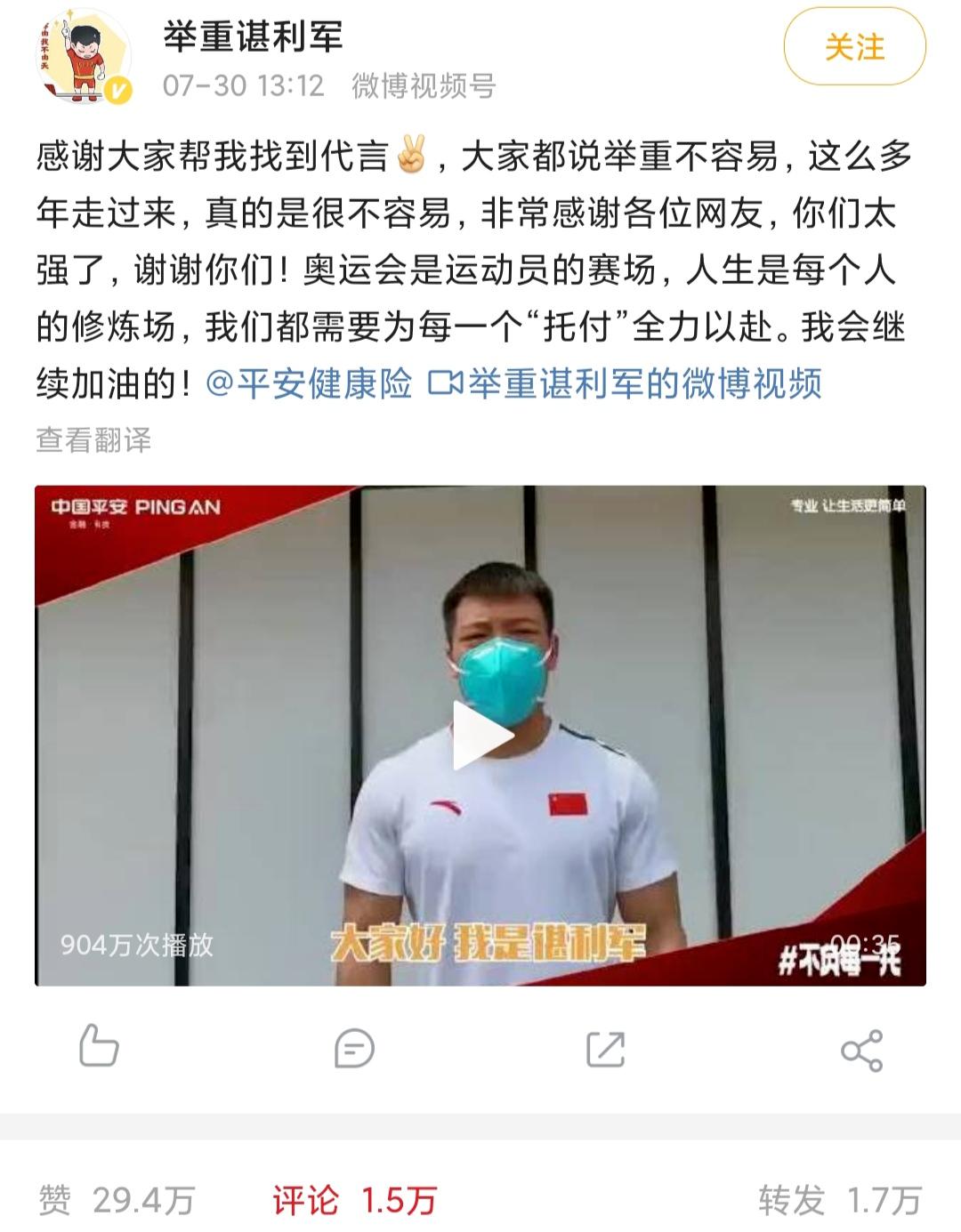Image resolution: width=961 pixels, height=1232 pixels.
Task: Tap 查看翻译 to translate the post
Action: 93,439
